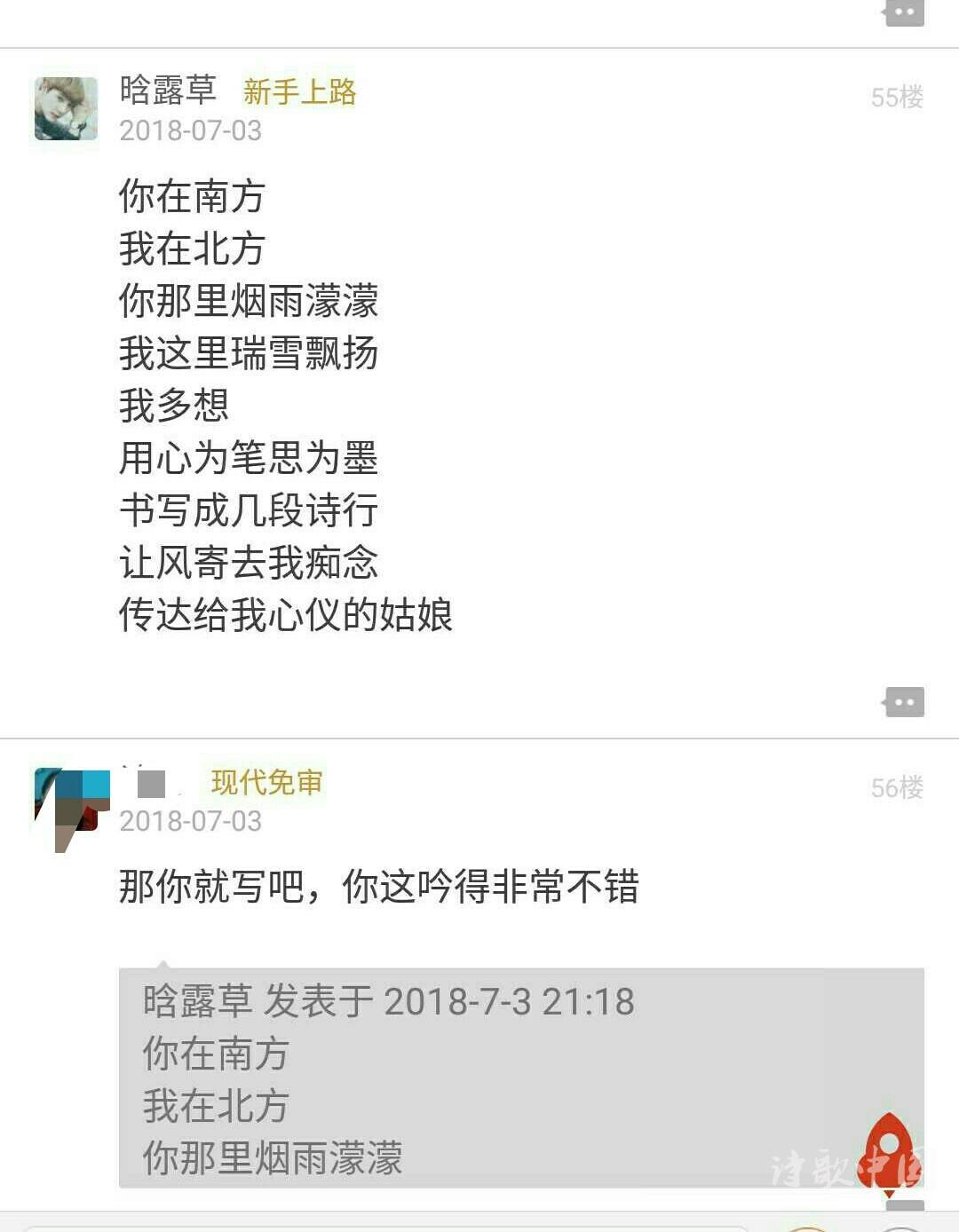Open 晗露草's profile avatar
The height and width of the screenshot is (1232, 959).
[x=66, y=108]
